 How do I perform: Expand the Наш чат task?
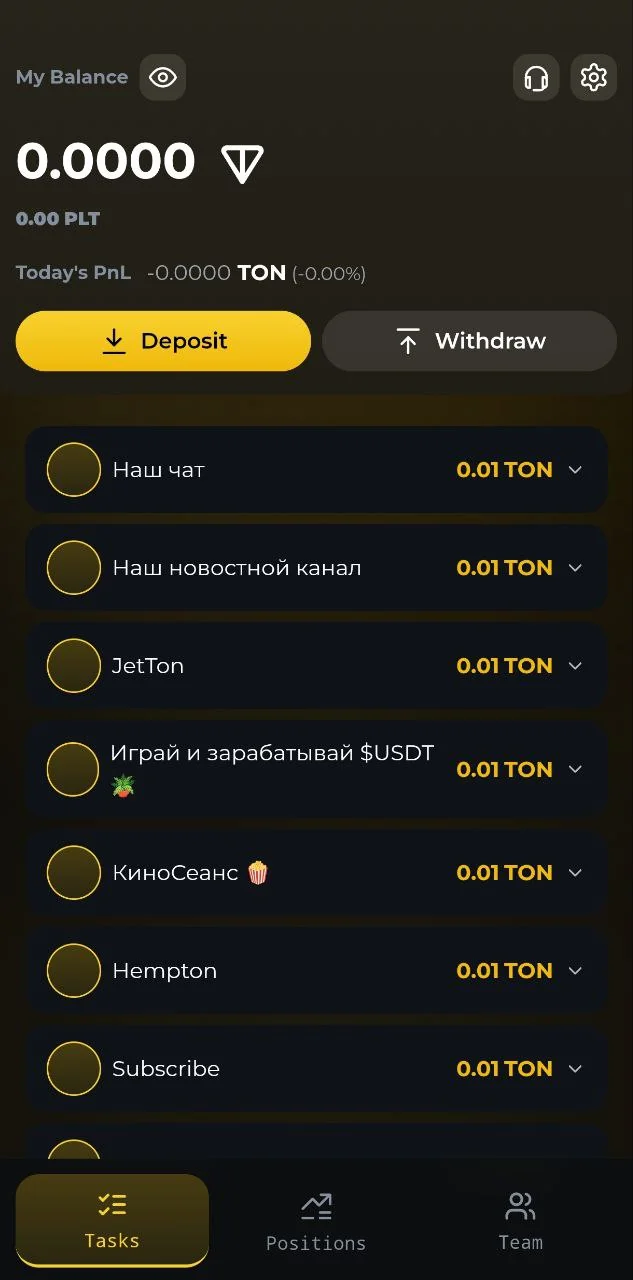click(316, 470)
